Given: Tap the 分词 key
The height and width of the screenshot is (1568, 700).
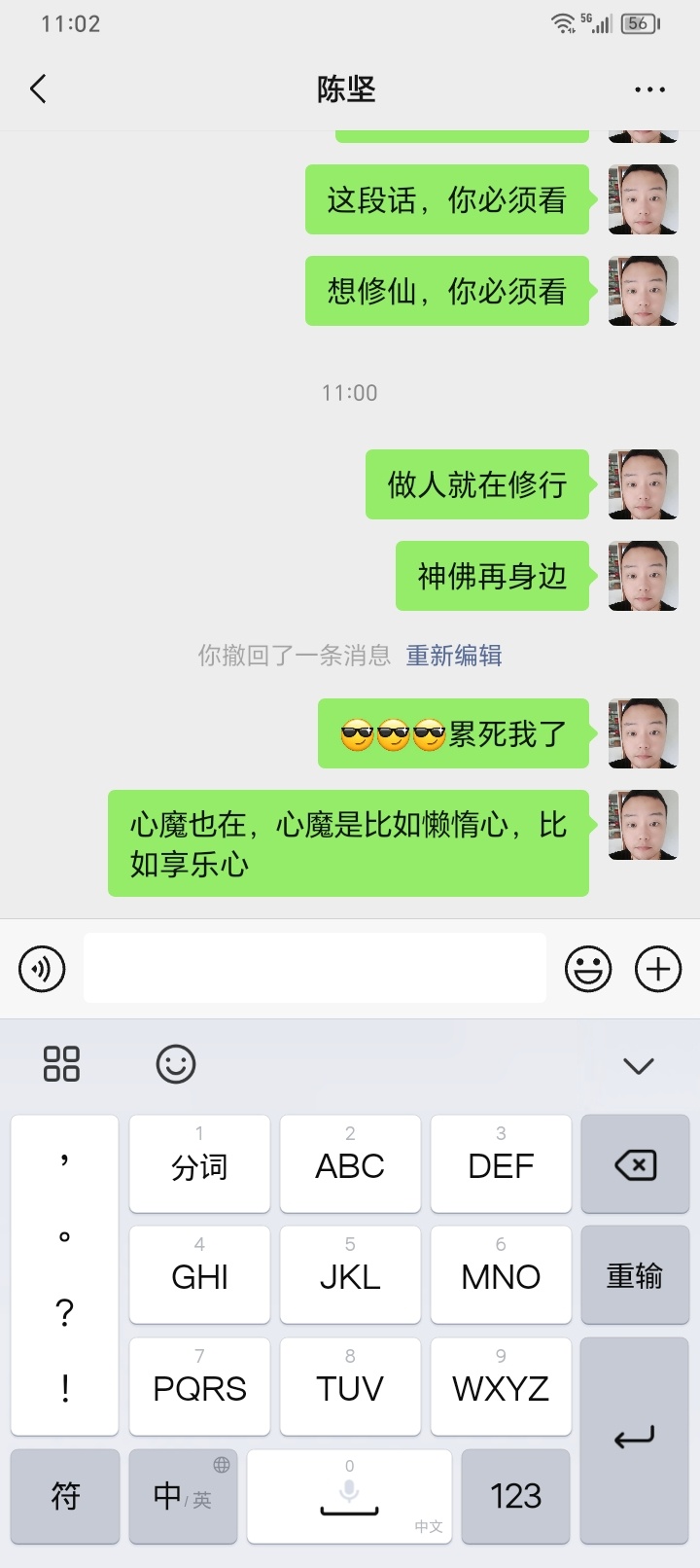Looking at the screenshot, I should 199,1164.
